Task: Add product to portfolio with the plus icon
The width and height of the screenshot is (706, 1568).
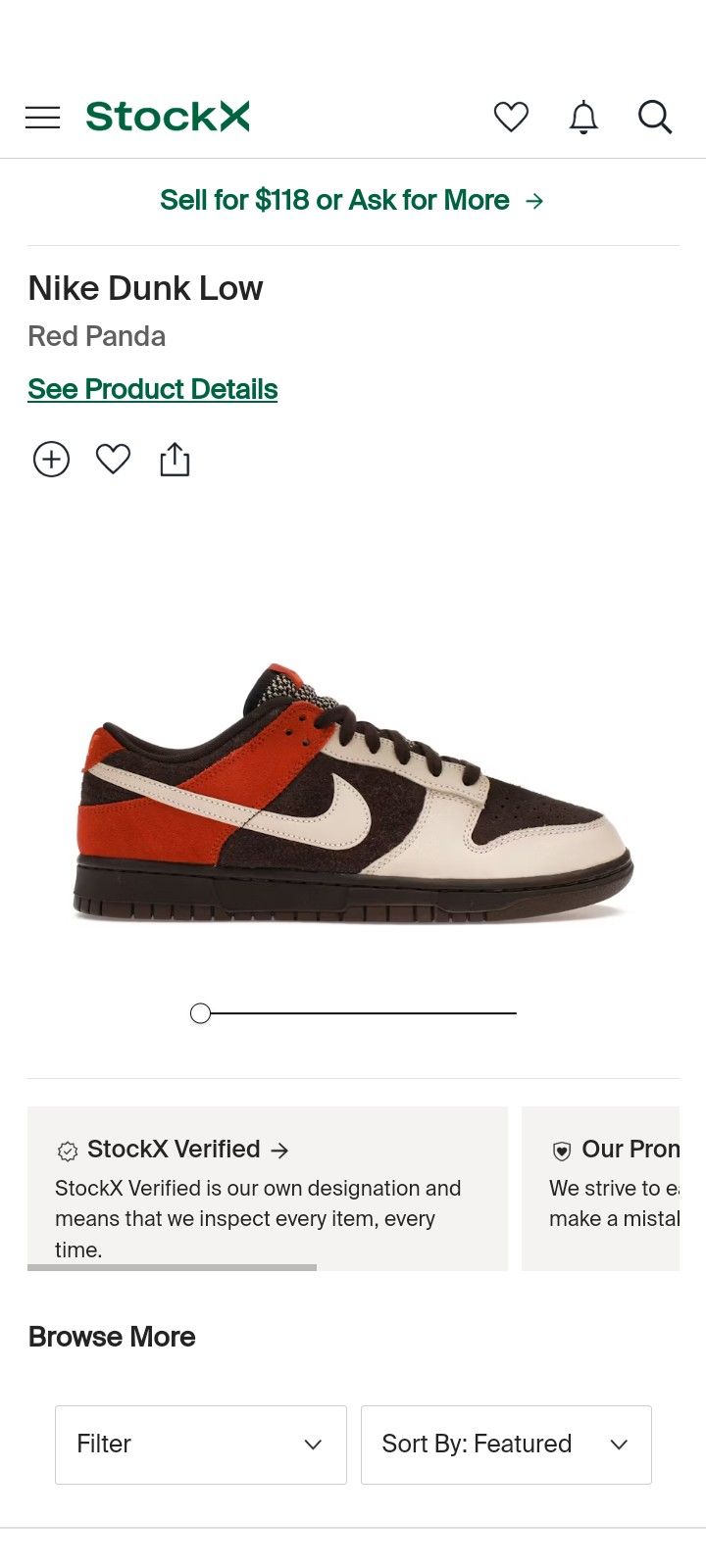Action: coord(51,459)
